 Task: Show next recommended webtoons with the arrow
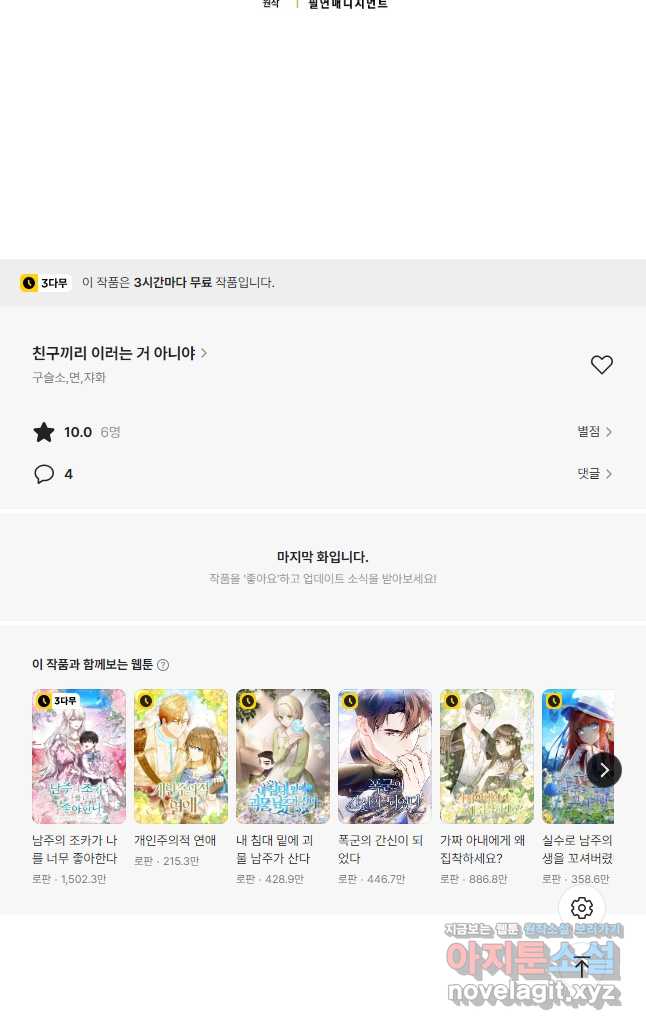pyautogui.click(x=604, y=769)
